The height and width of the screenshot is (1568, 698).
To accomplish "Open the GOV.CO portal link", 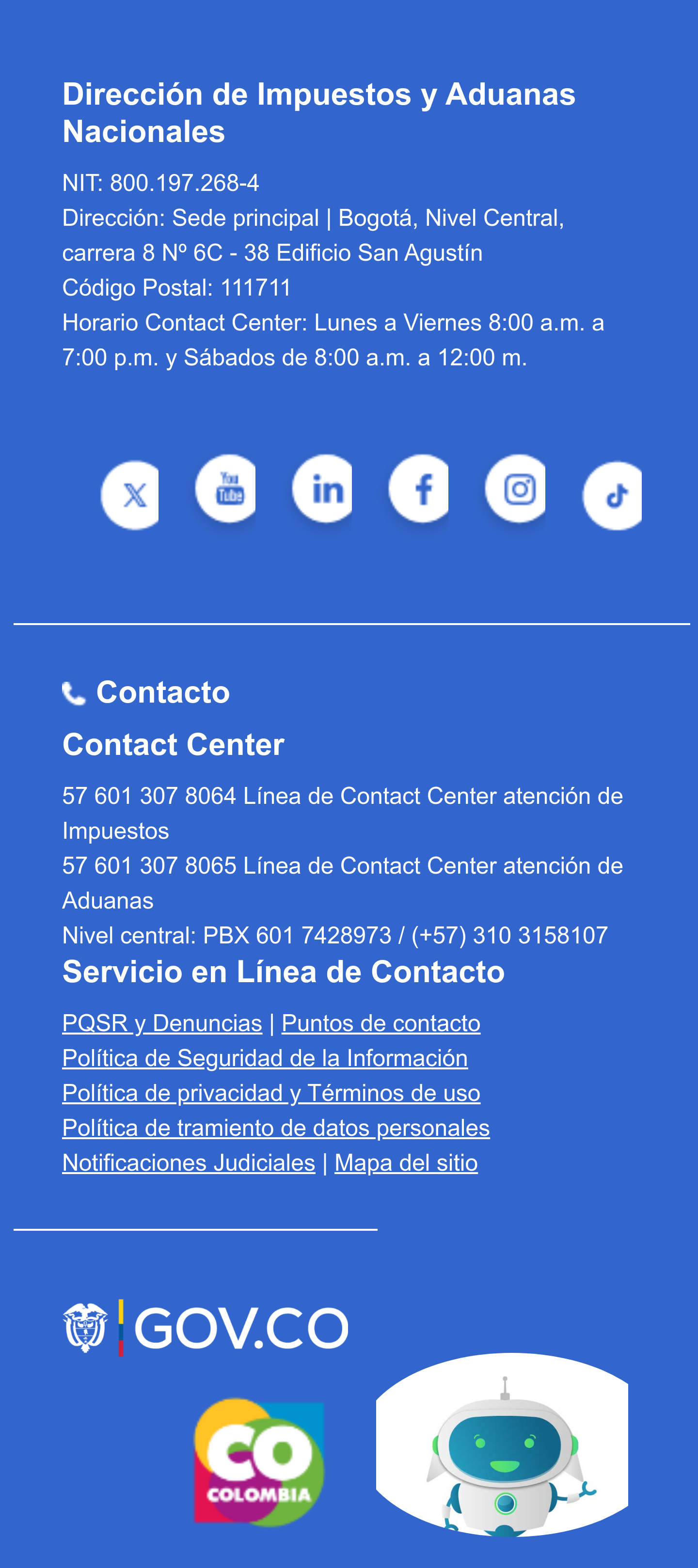I will point(206,1328).
